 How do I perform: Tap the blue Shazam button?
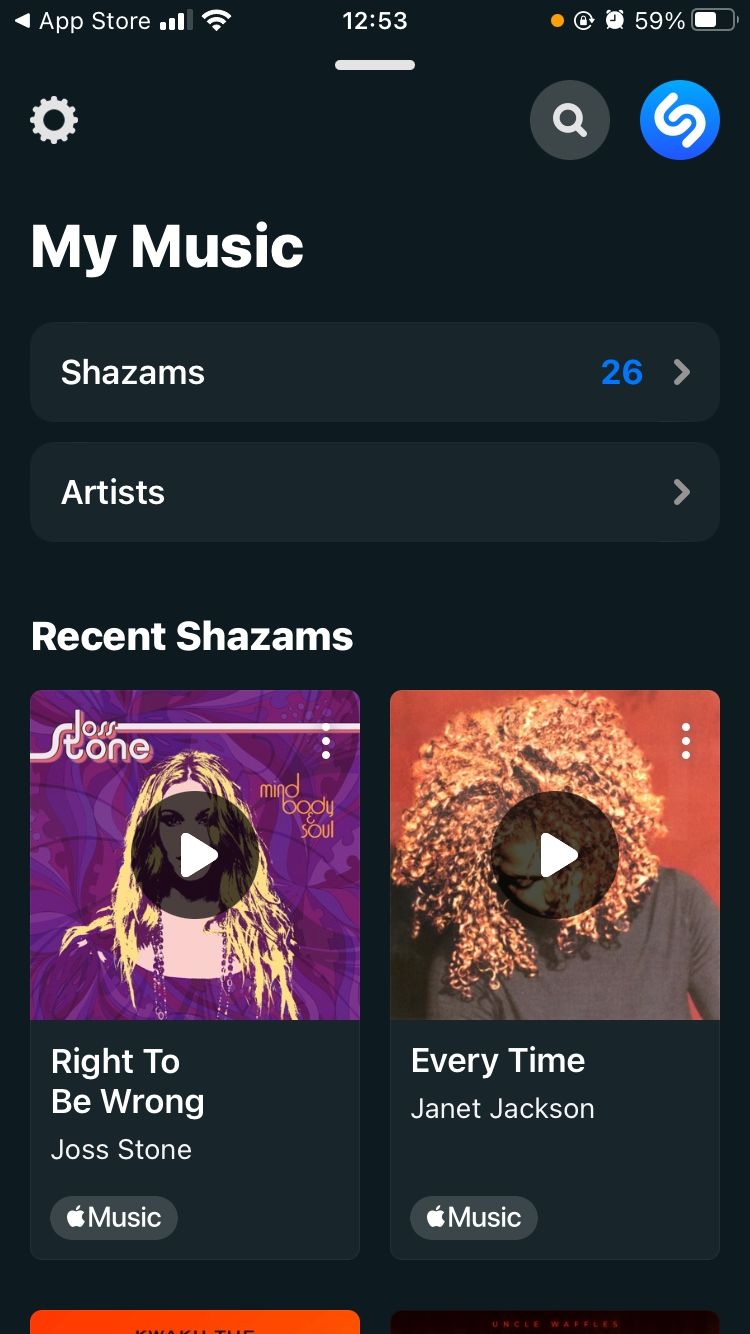click(x=680, y=121)
